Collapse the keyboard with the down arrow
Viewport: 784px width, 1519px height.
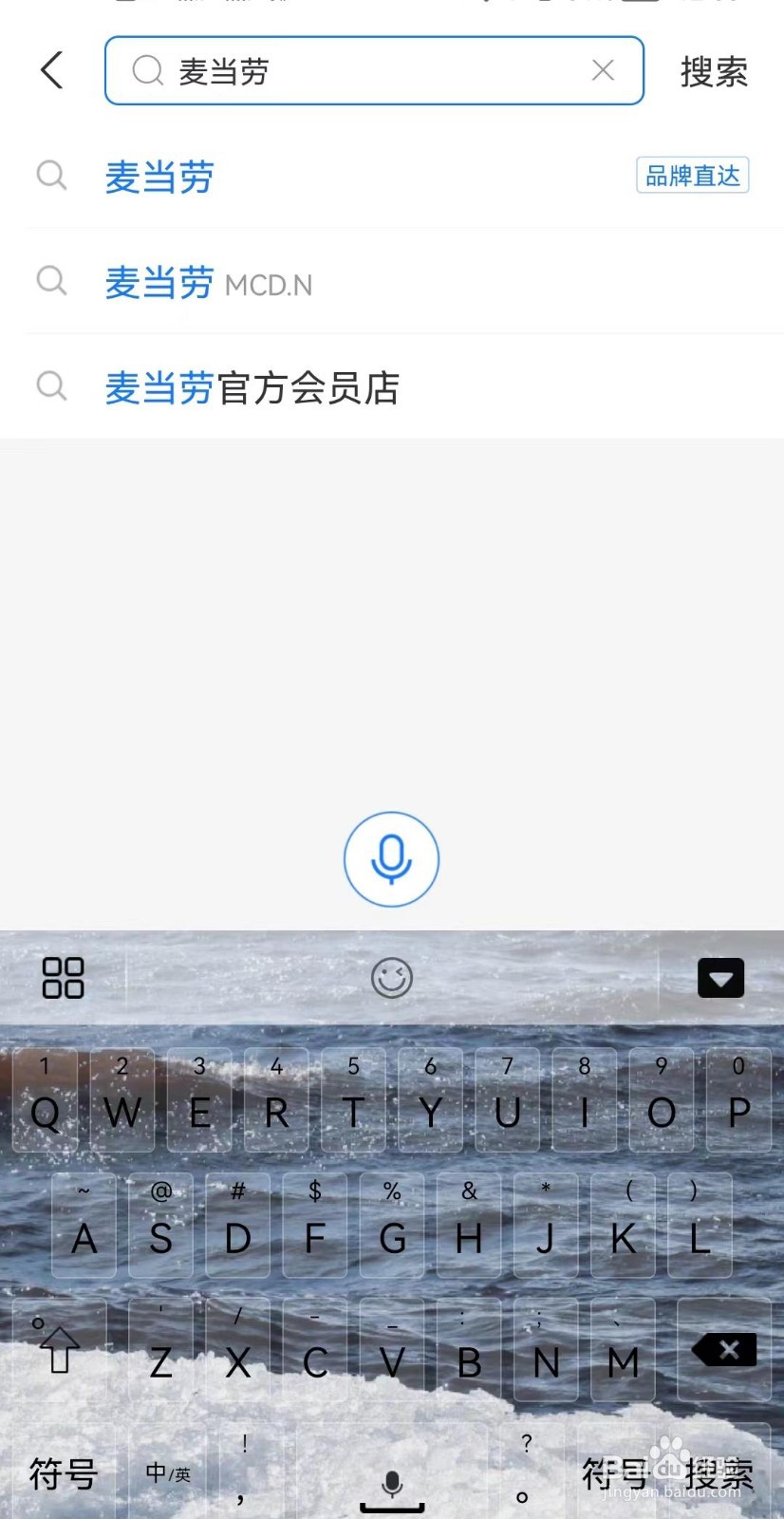[x=721, y=977]
